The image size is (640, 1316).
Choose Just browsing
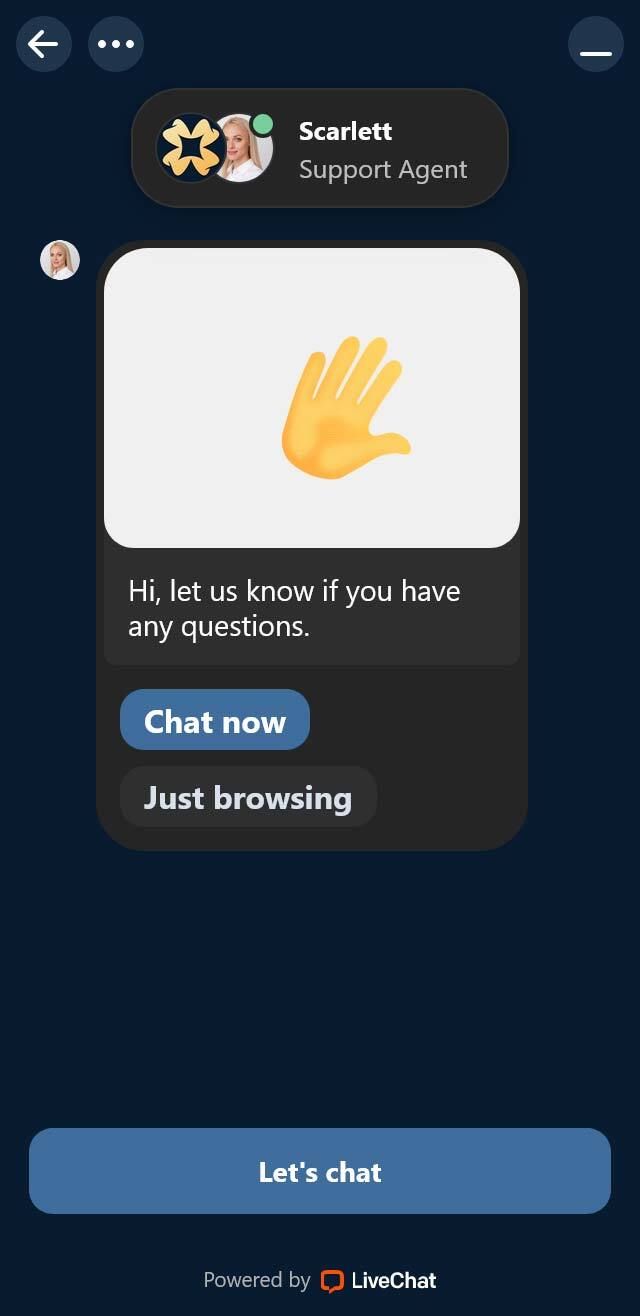[248, 797]
